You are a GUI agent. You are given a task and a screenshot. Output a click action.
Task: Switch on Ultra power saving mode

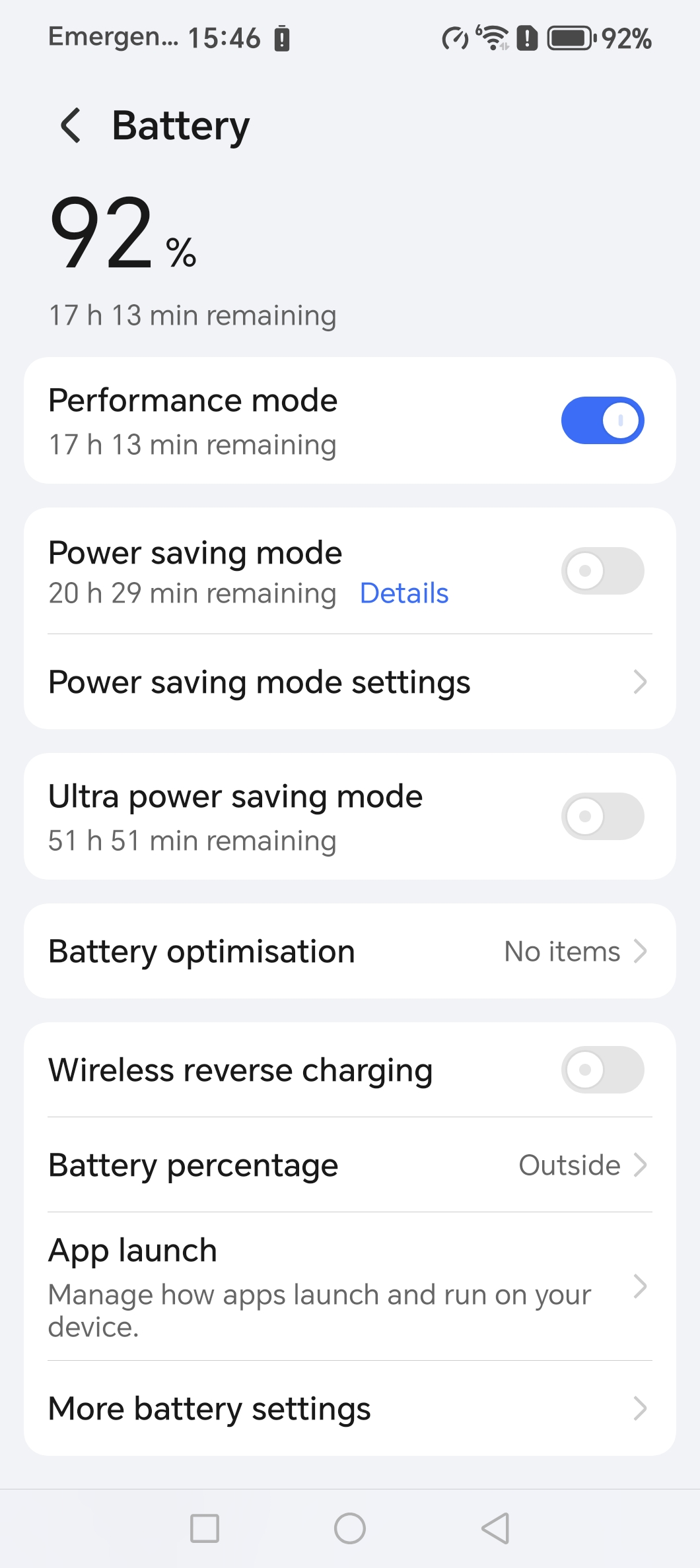pos(602,816)
